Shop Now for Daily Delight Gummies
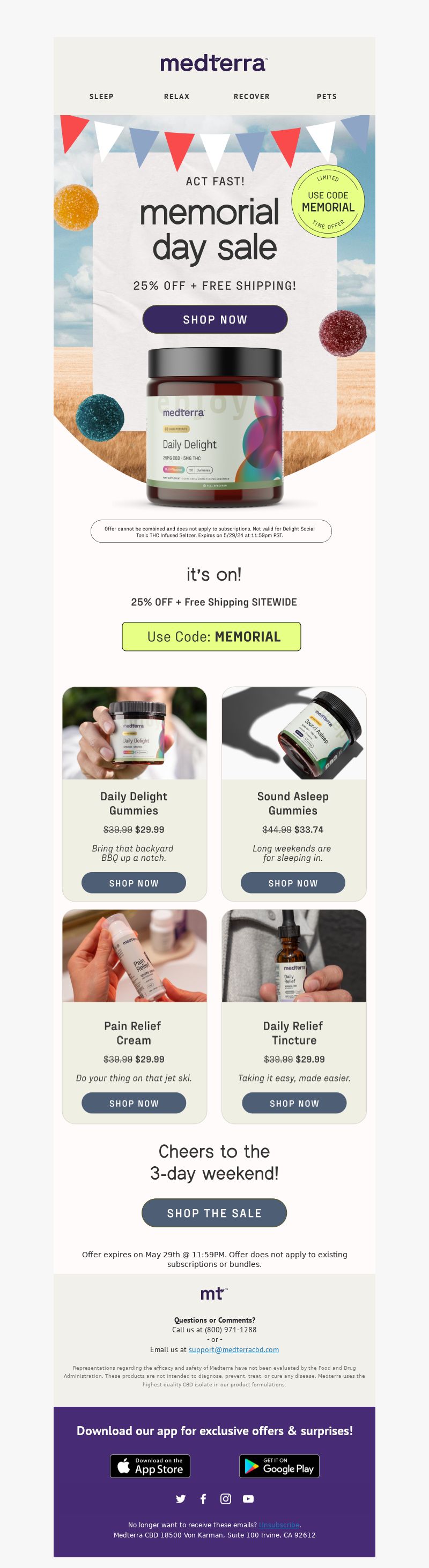429x1568 pixels. [x=134, y=883]
